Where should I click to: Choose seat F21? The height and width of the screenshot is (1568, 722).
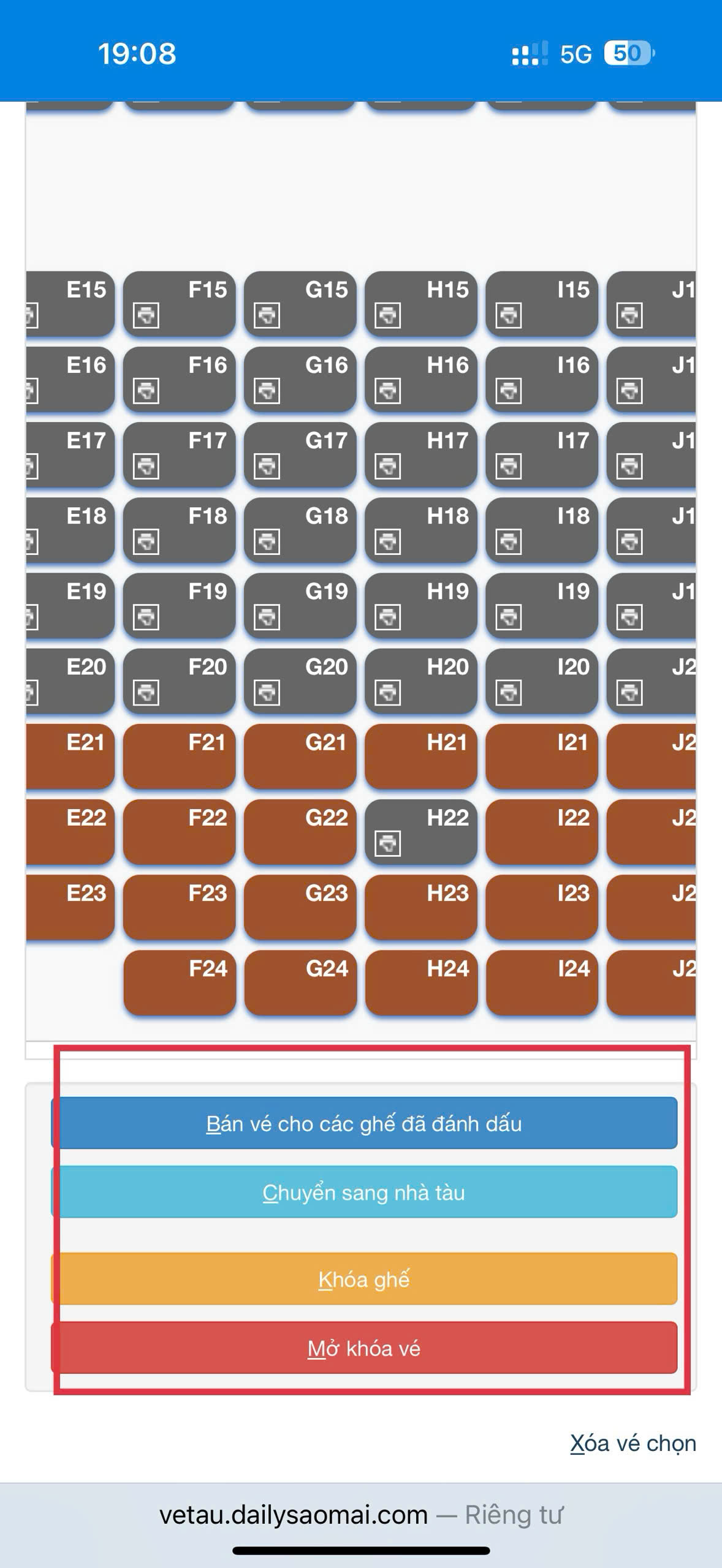coord(179,756)
